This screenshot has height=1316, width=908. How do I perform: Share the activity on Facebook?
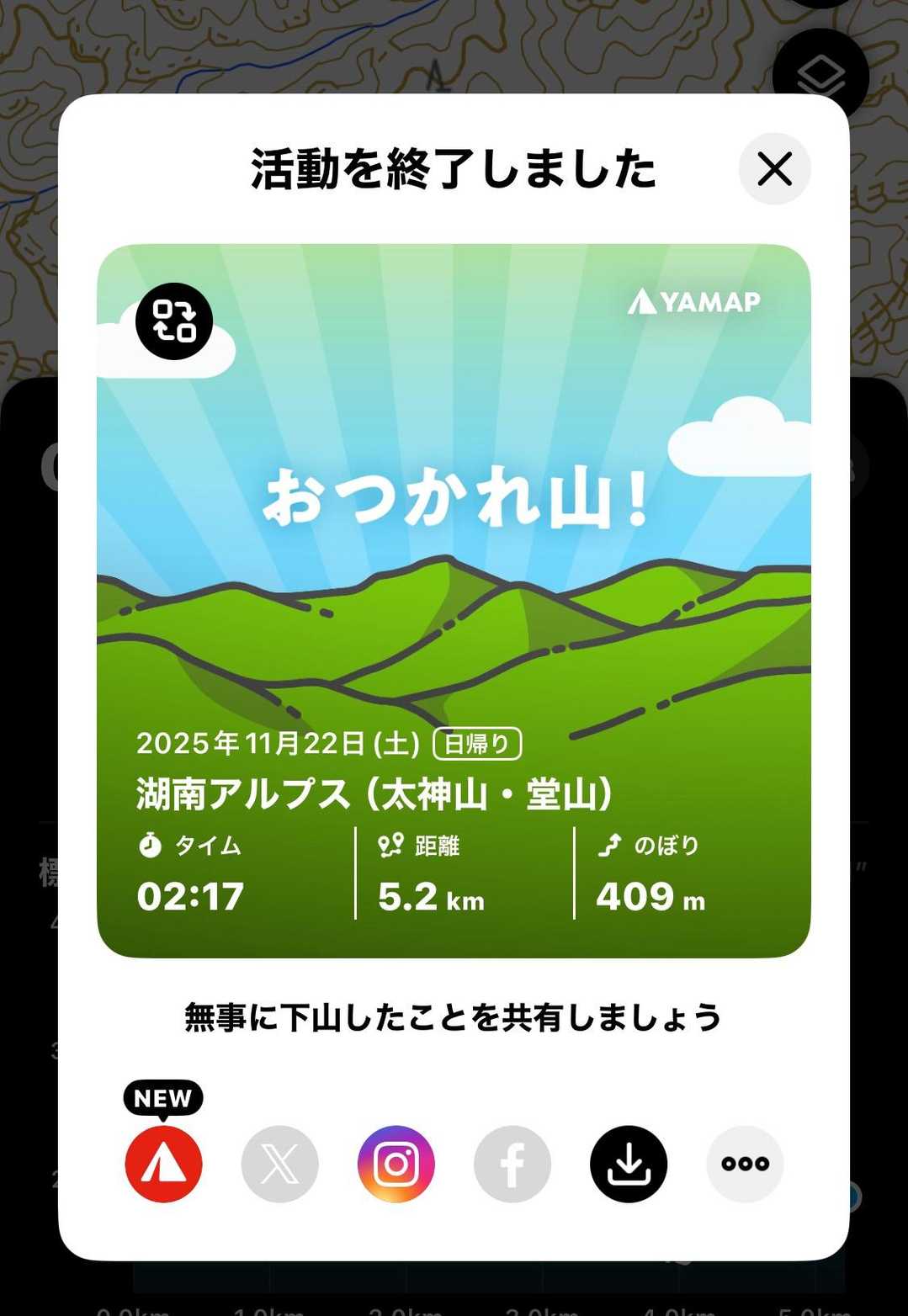(x=512, y=1164)
